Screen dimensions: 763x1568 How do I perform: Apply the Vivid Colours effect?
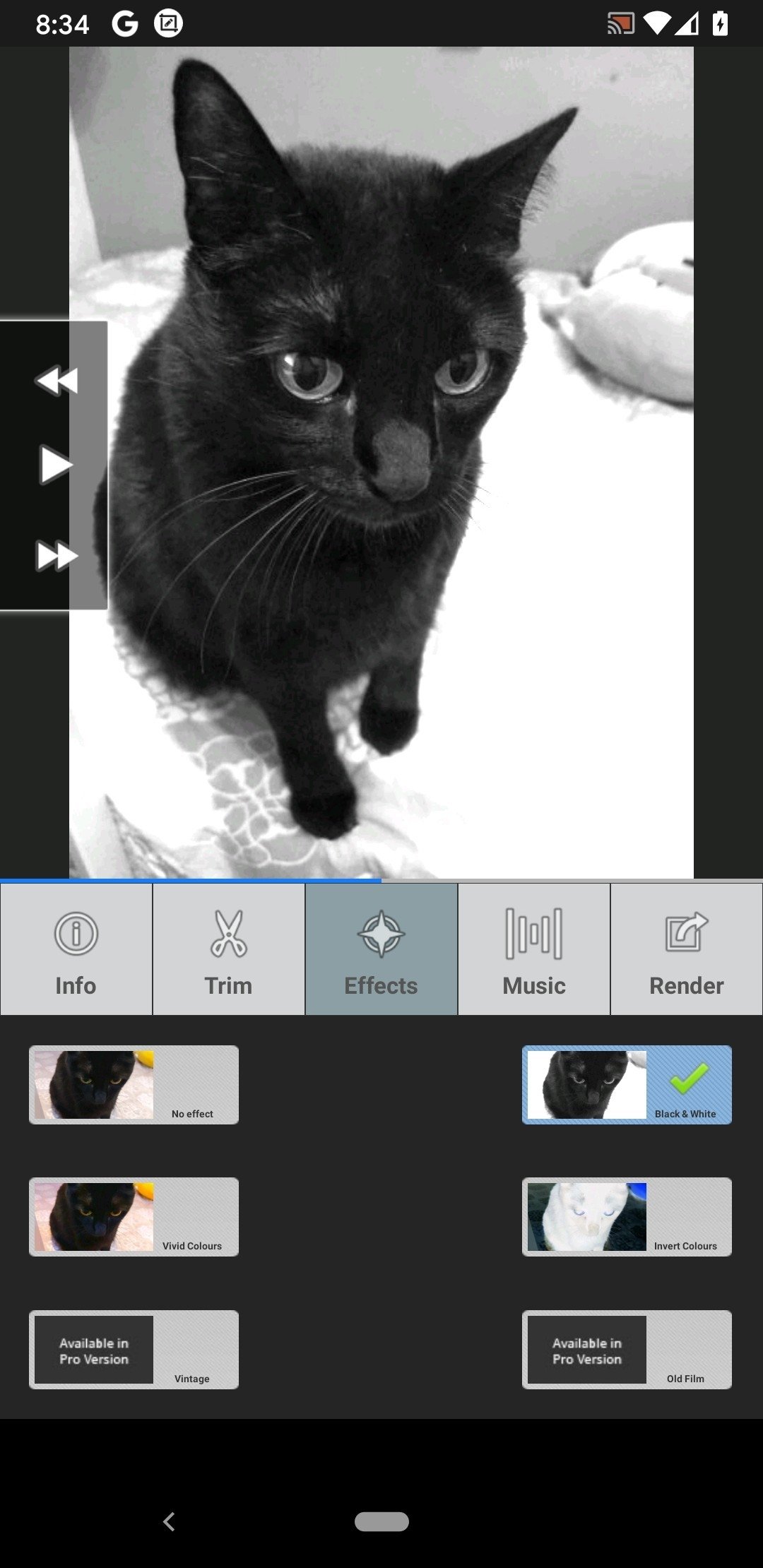pyautogui.click(x=134, y=1217)
